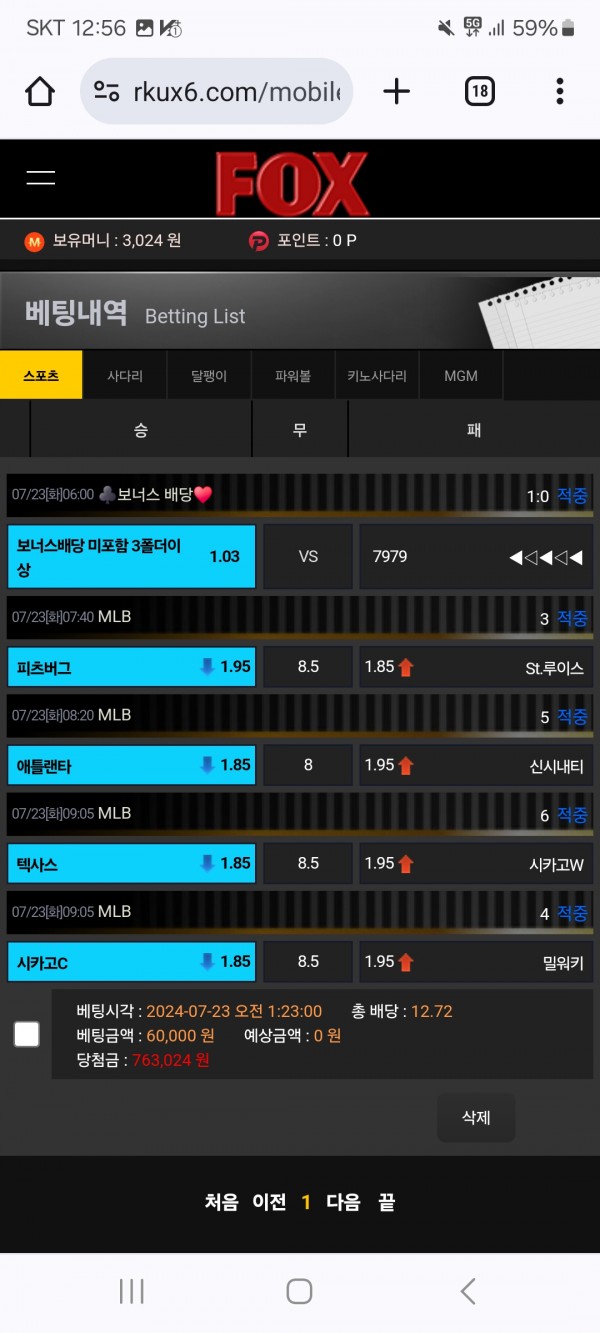Image resolution: width=600 pixels, height=1333 pixels.
Task: Open the recent apps view
Action: point(132,1291)
